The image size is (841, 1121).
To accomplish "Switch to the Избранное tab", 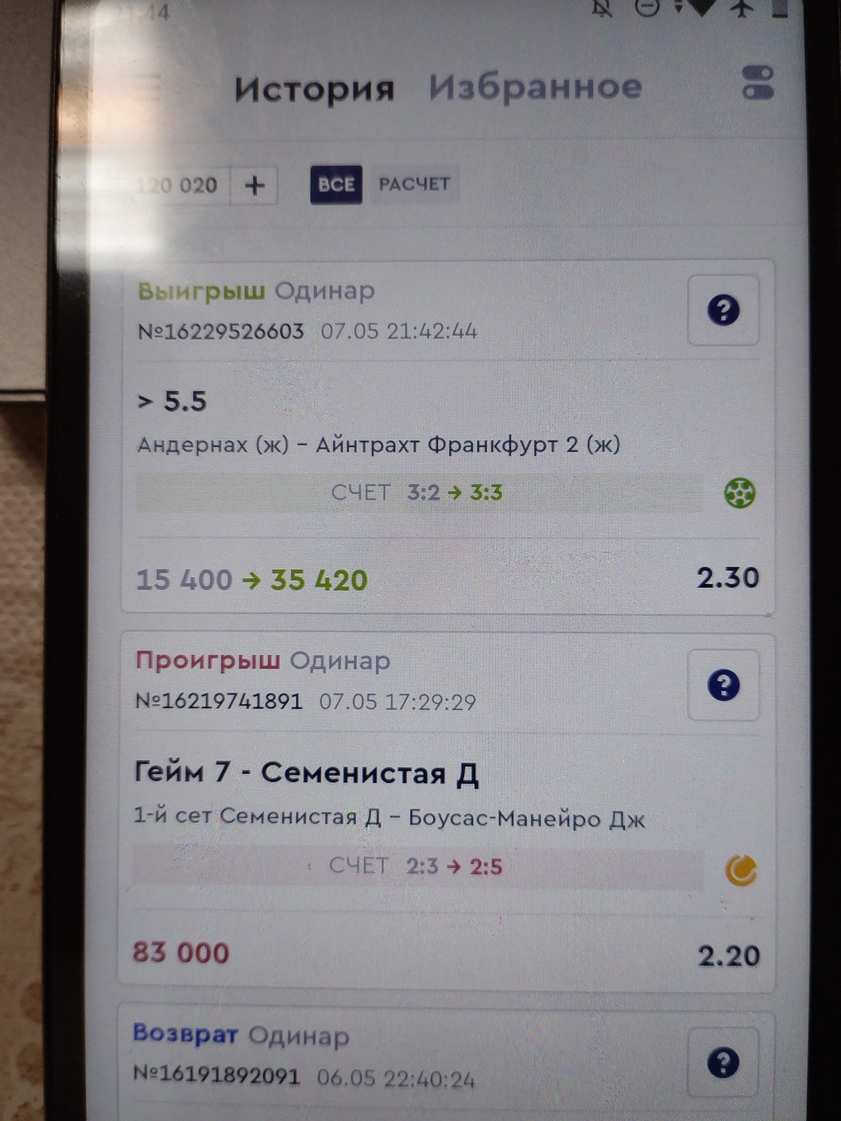I will click(x=535, y=87).
